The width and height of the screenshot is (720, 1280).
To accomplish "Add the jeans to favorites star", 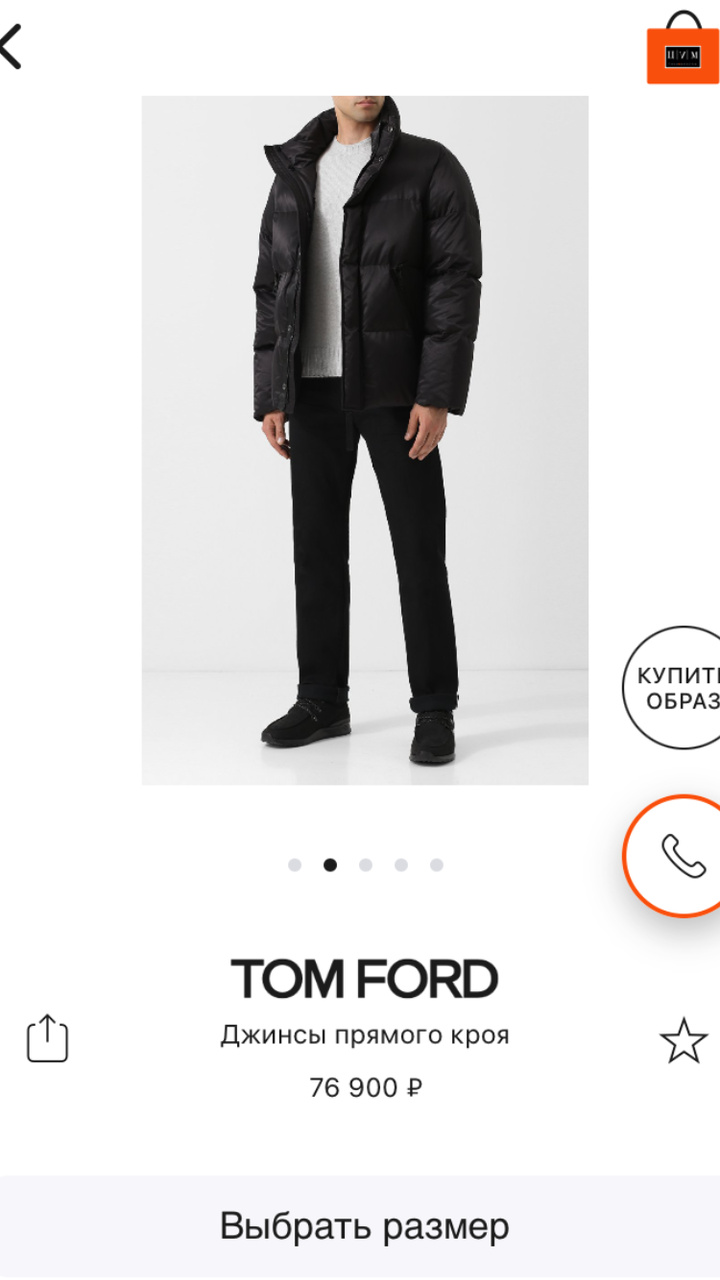I will click(683, 1040).
